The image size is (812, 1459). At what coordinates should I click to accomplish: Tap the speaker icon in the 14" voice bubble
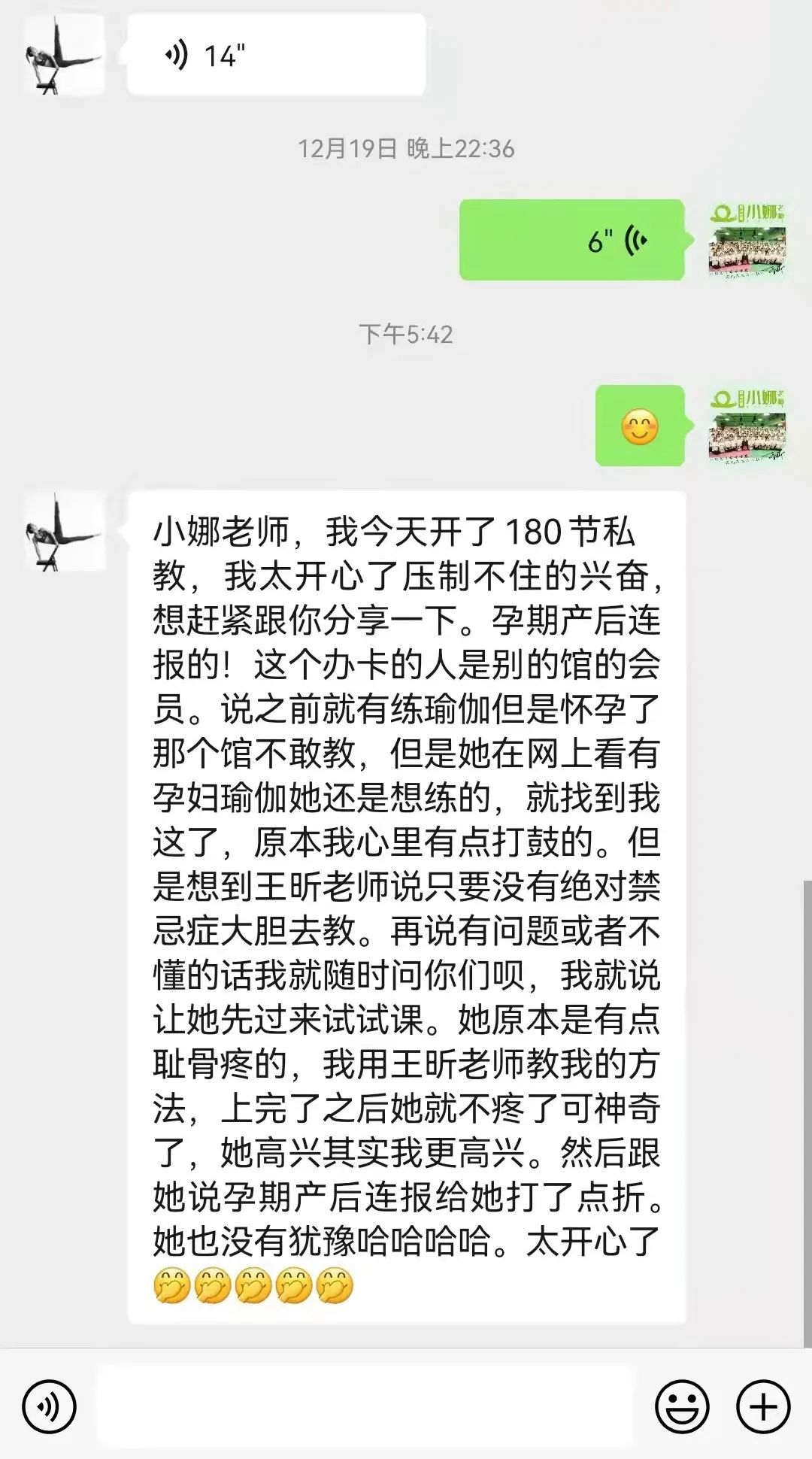click(177, 53)
